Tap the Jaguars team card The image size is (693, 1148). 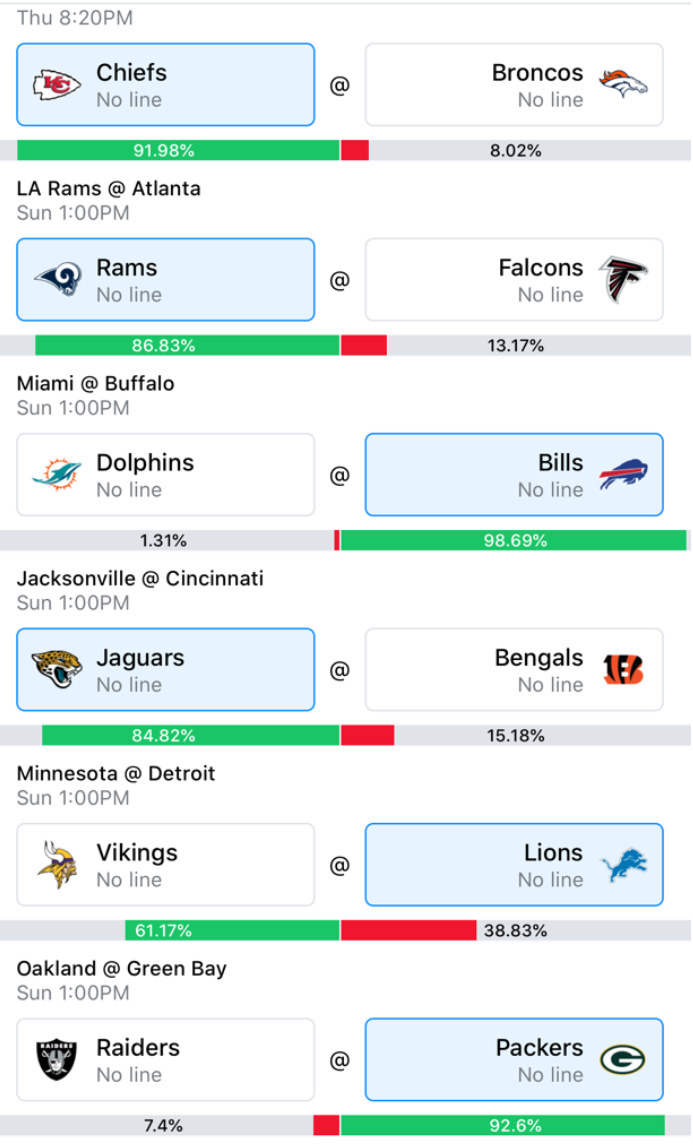pyautogui.click(x=166, y=670)
